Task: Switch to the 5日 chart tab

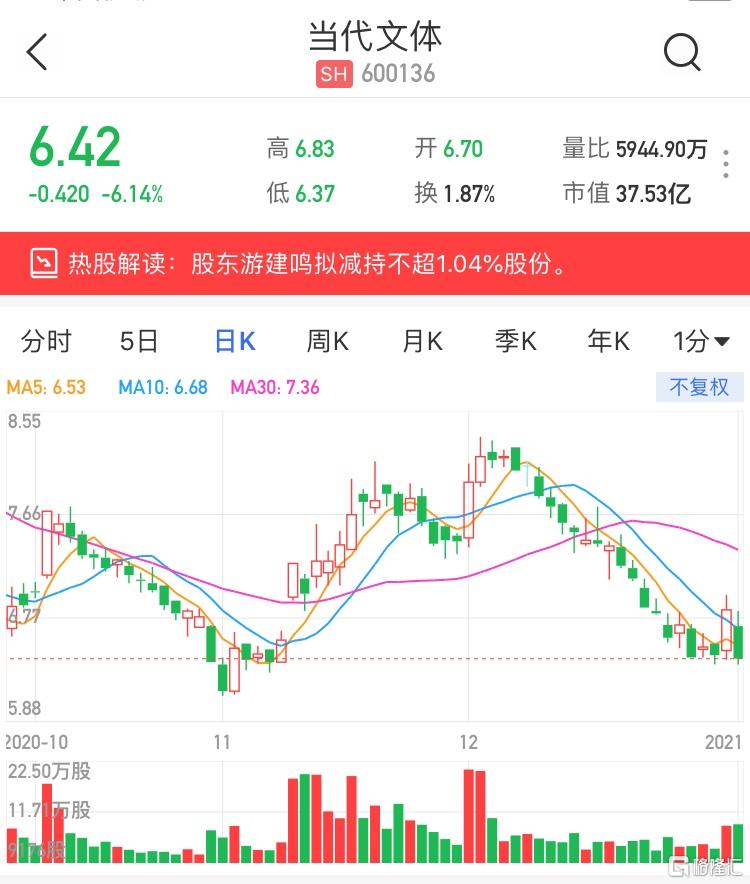Action: tap(139, 342)
